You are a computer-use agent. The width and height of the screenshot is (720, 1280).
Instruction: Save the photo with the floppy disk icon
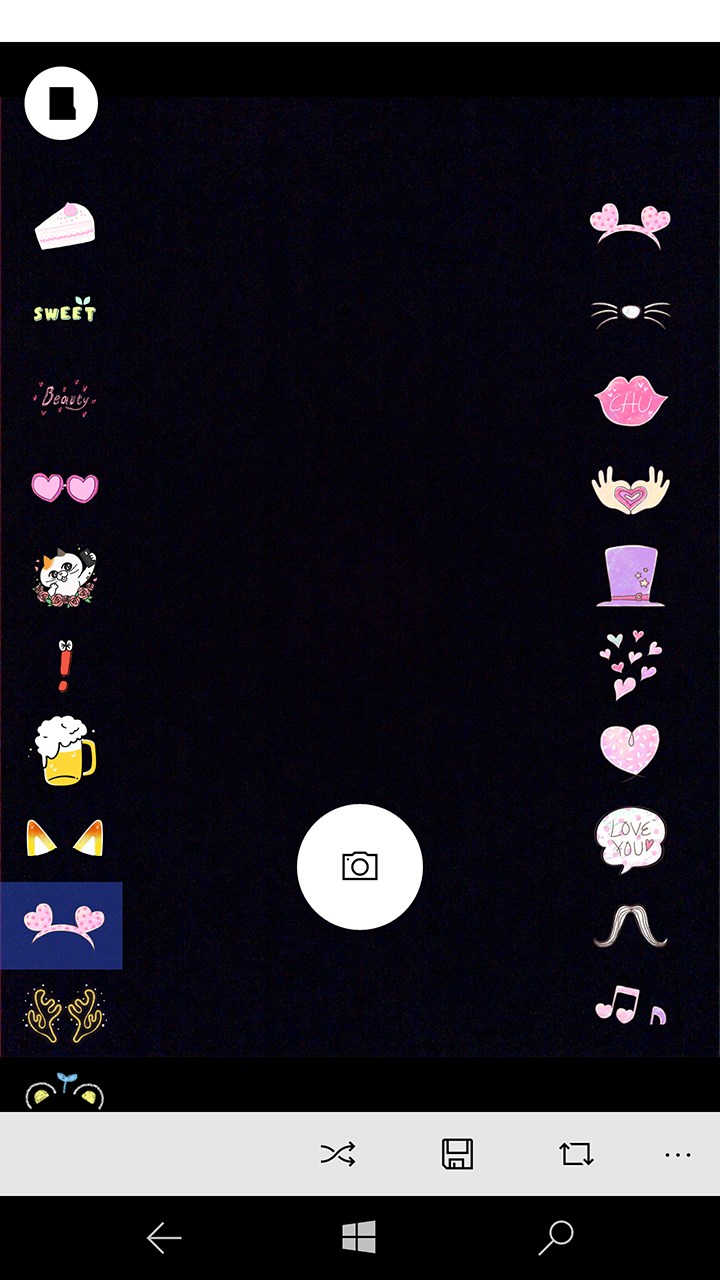click(457, 1154)
